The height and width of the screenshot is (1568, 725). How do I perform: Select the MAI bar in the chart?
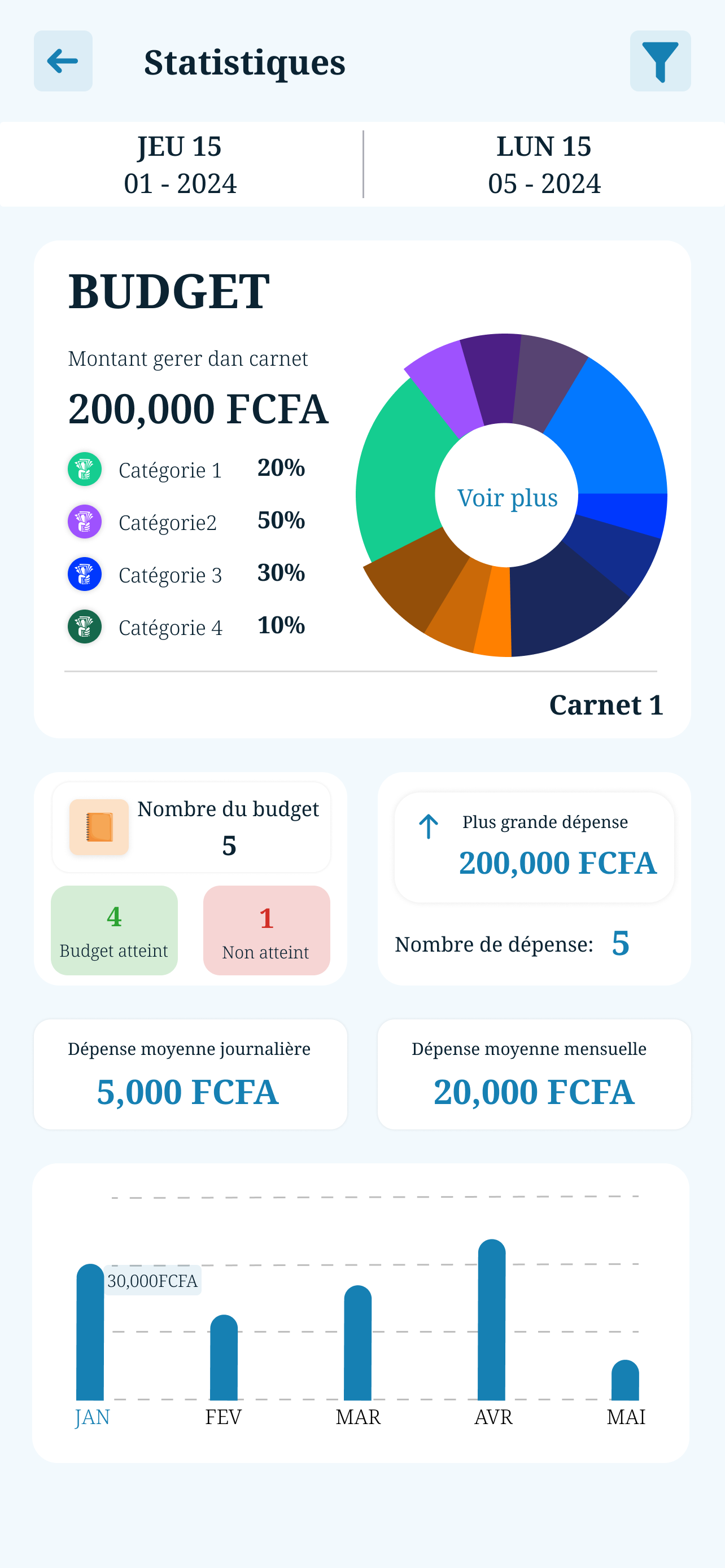pos(625,1380)
